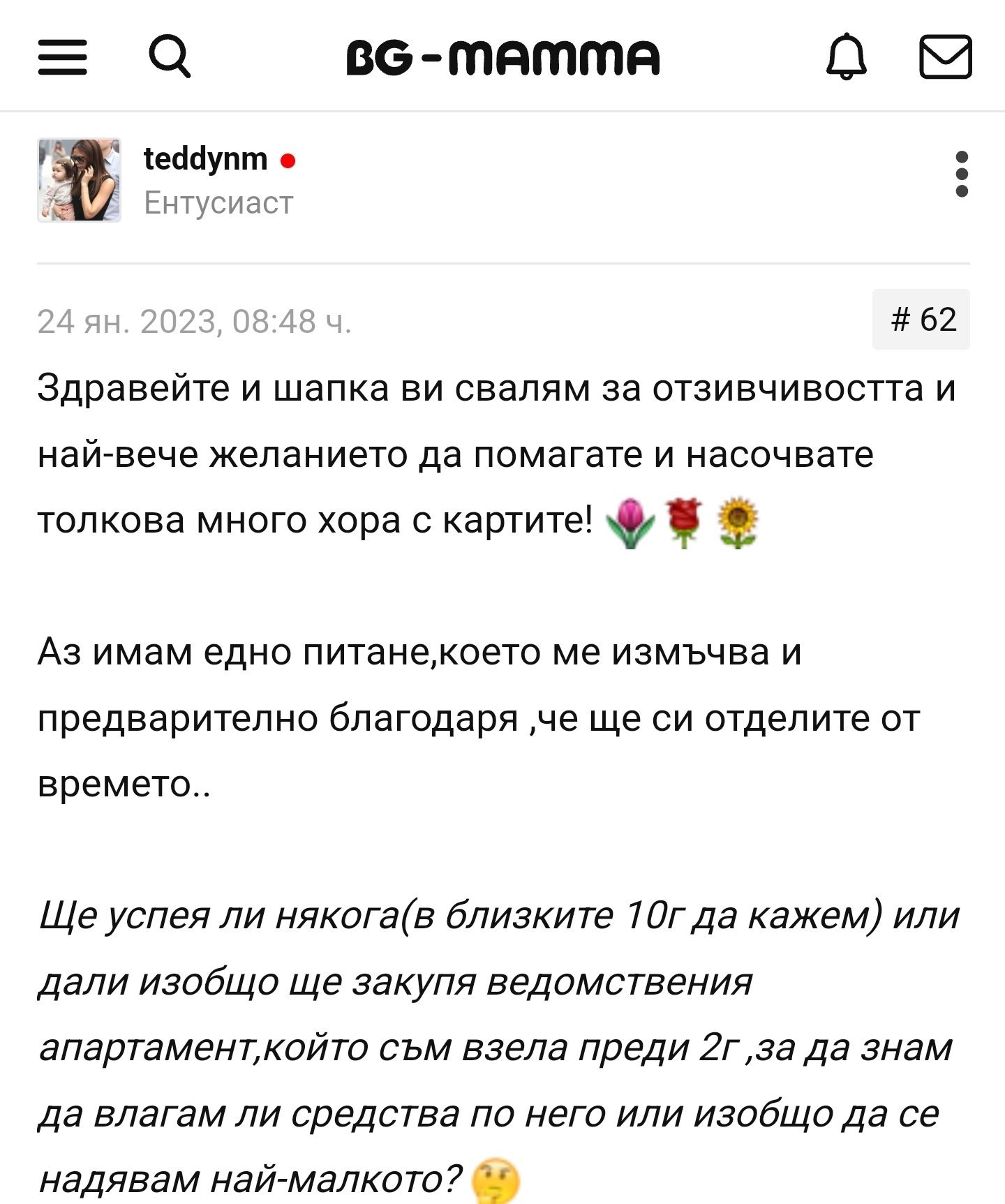1005x1204 pixels.
Task: Tap the teddynm username
Action: (x=205, y=159)
